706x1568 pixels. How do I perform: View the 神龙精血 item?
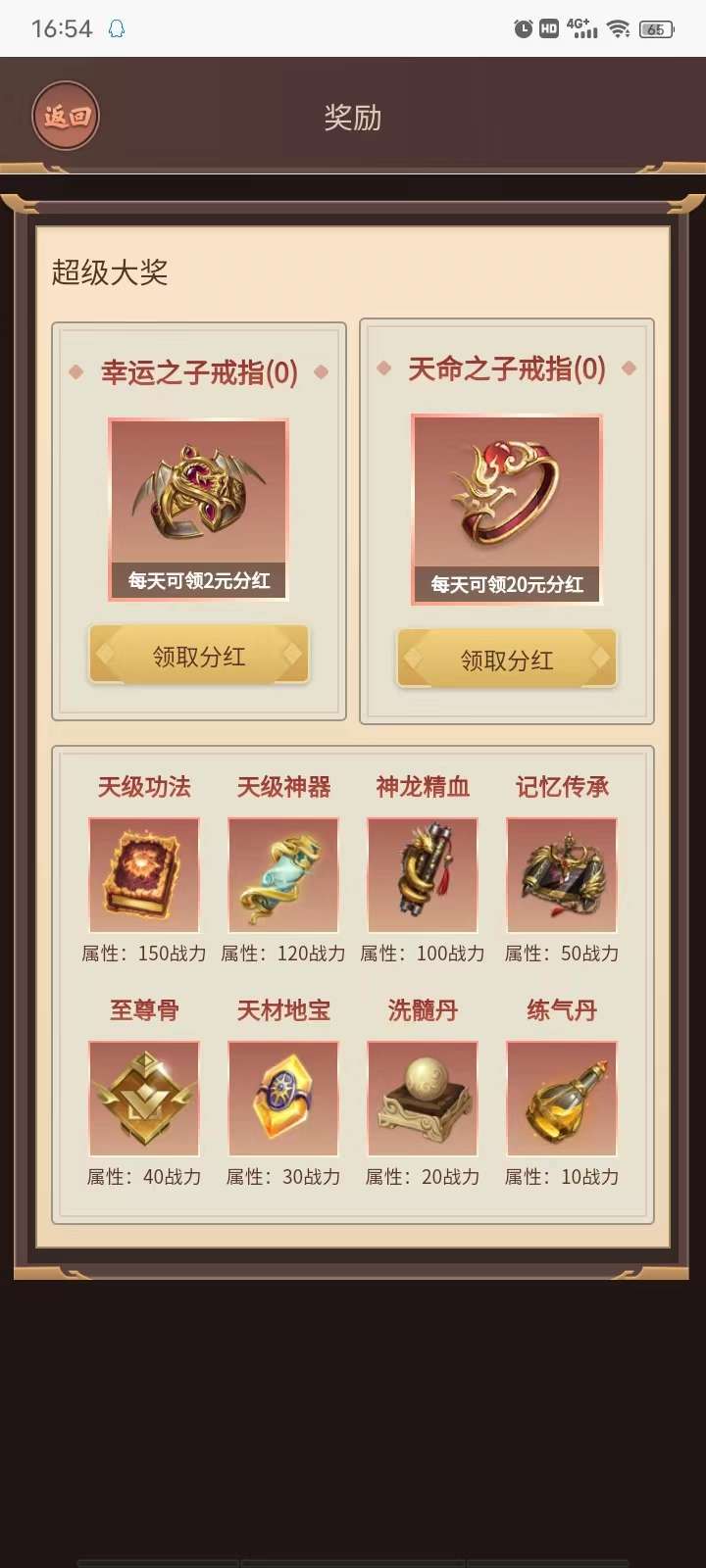click(x=423, y=874)
